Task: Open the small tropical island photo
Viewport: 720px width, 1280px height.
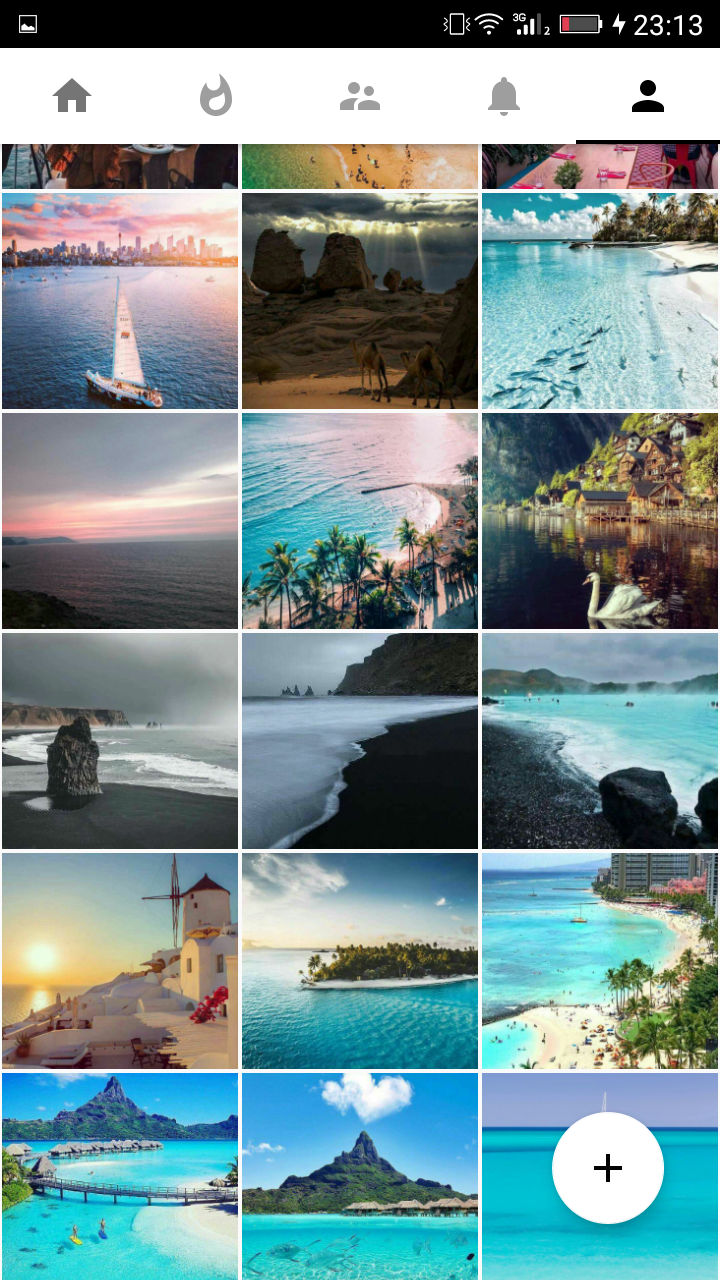Action: 360,961
